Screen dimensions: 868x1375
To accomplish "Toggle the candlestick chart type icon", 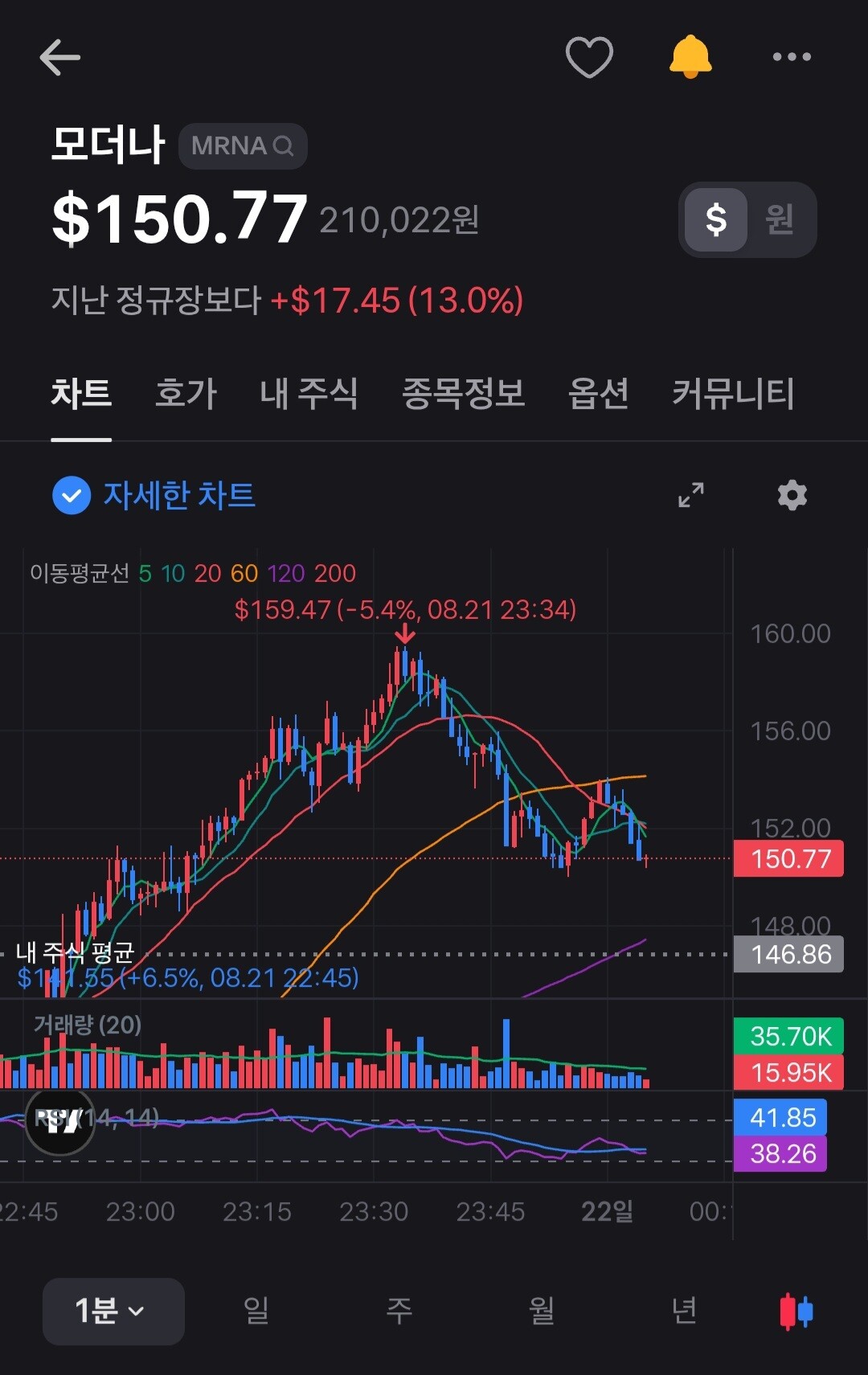I will 796,1311.
